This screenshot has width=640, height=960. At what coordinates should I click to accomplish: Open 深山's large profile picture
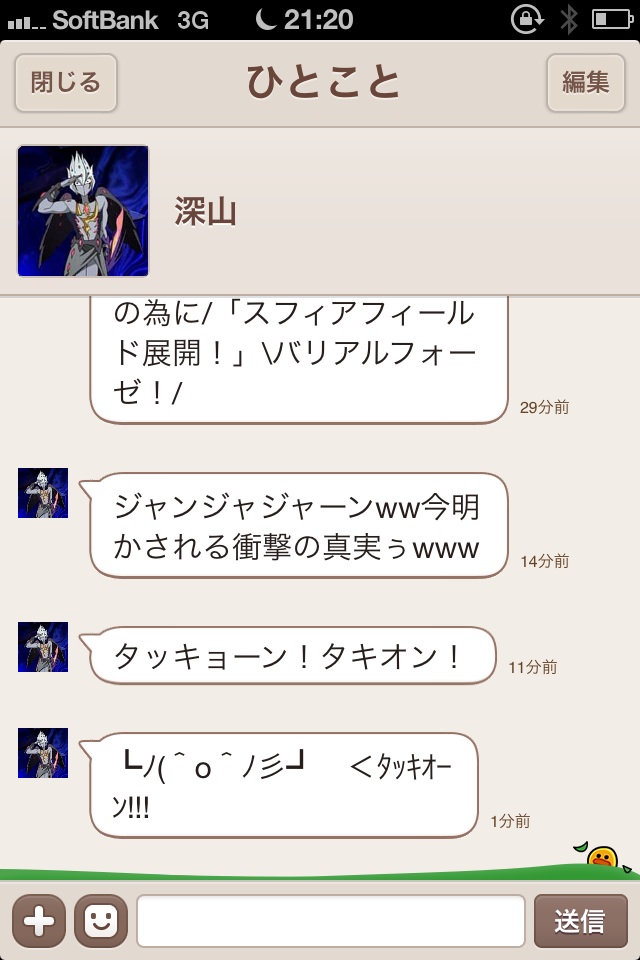click(x=83, y=211)
